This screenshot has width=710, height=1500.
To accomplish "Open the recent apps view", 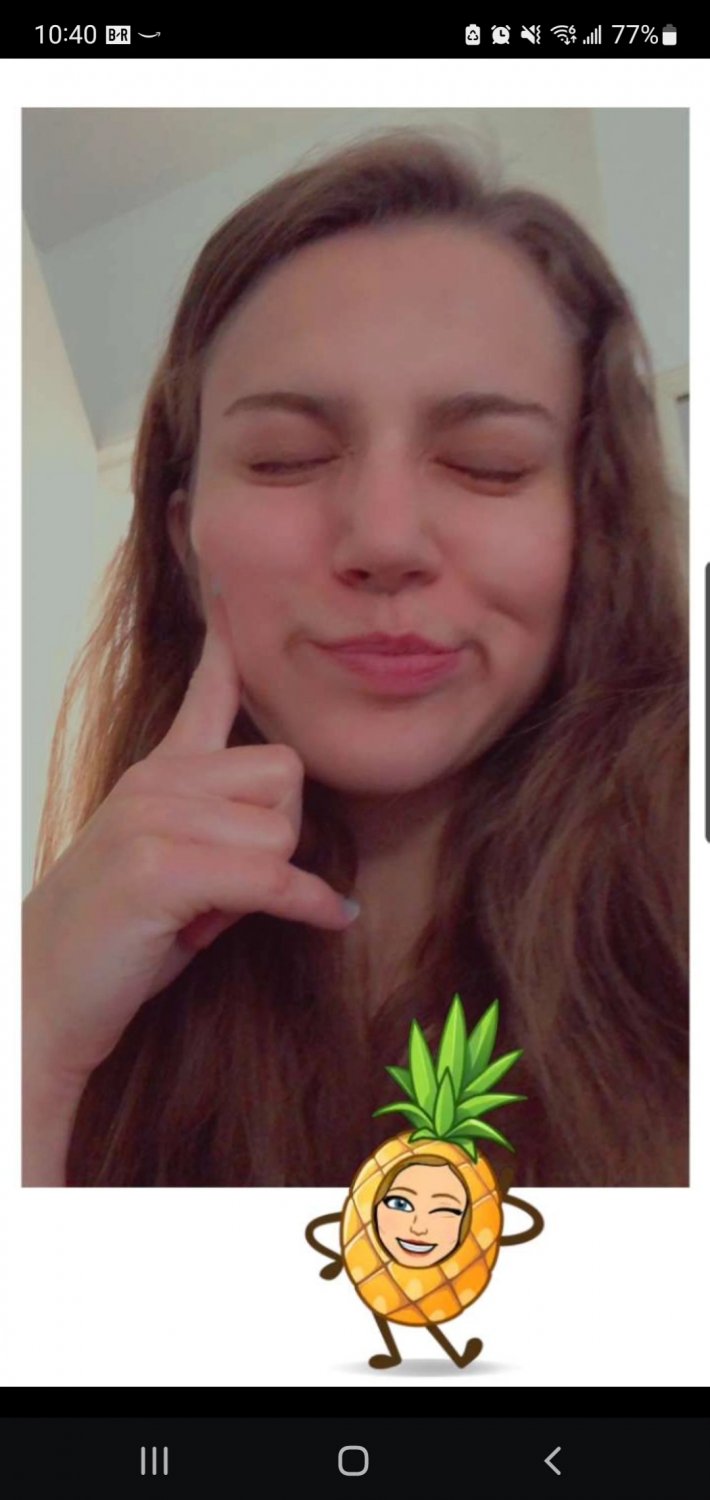I will (x=154, y=1460).
